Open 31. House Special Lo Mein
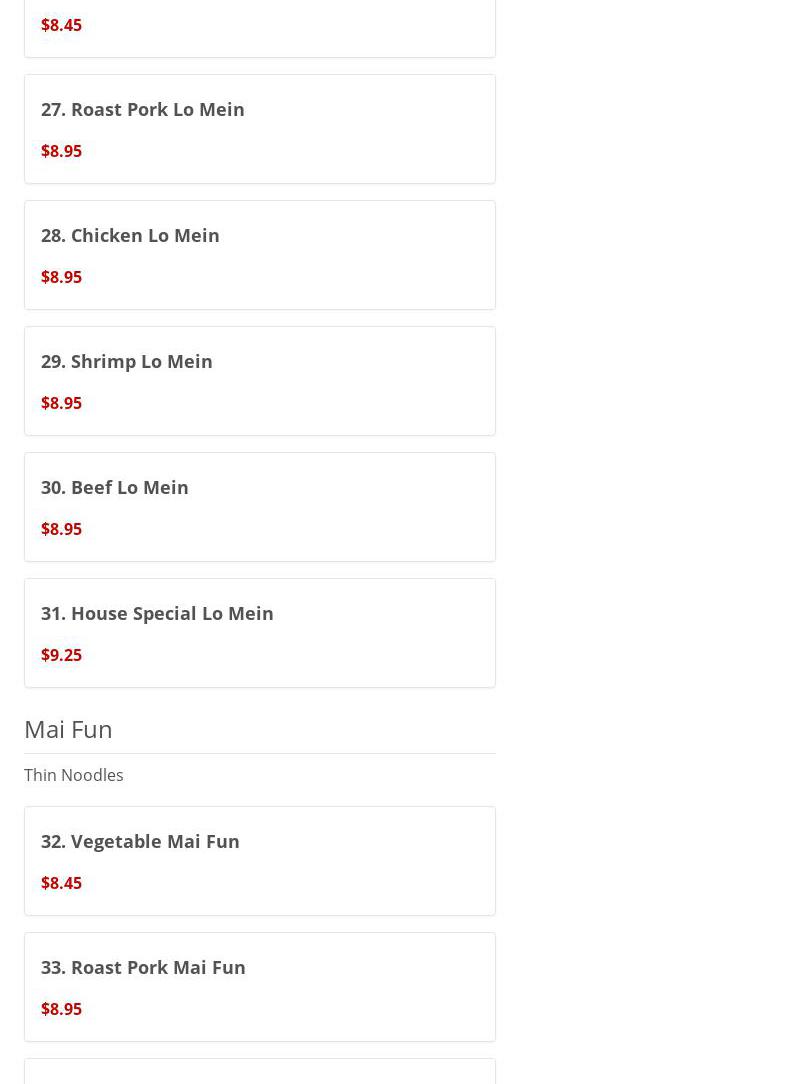The width and height of the screenshot is (785, 1084). 259,633
